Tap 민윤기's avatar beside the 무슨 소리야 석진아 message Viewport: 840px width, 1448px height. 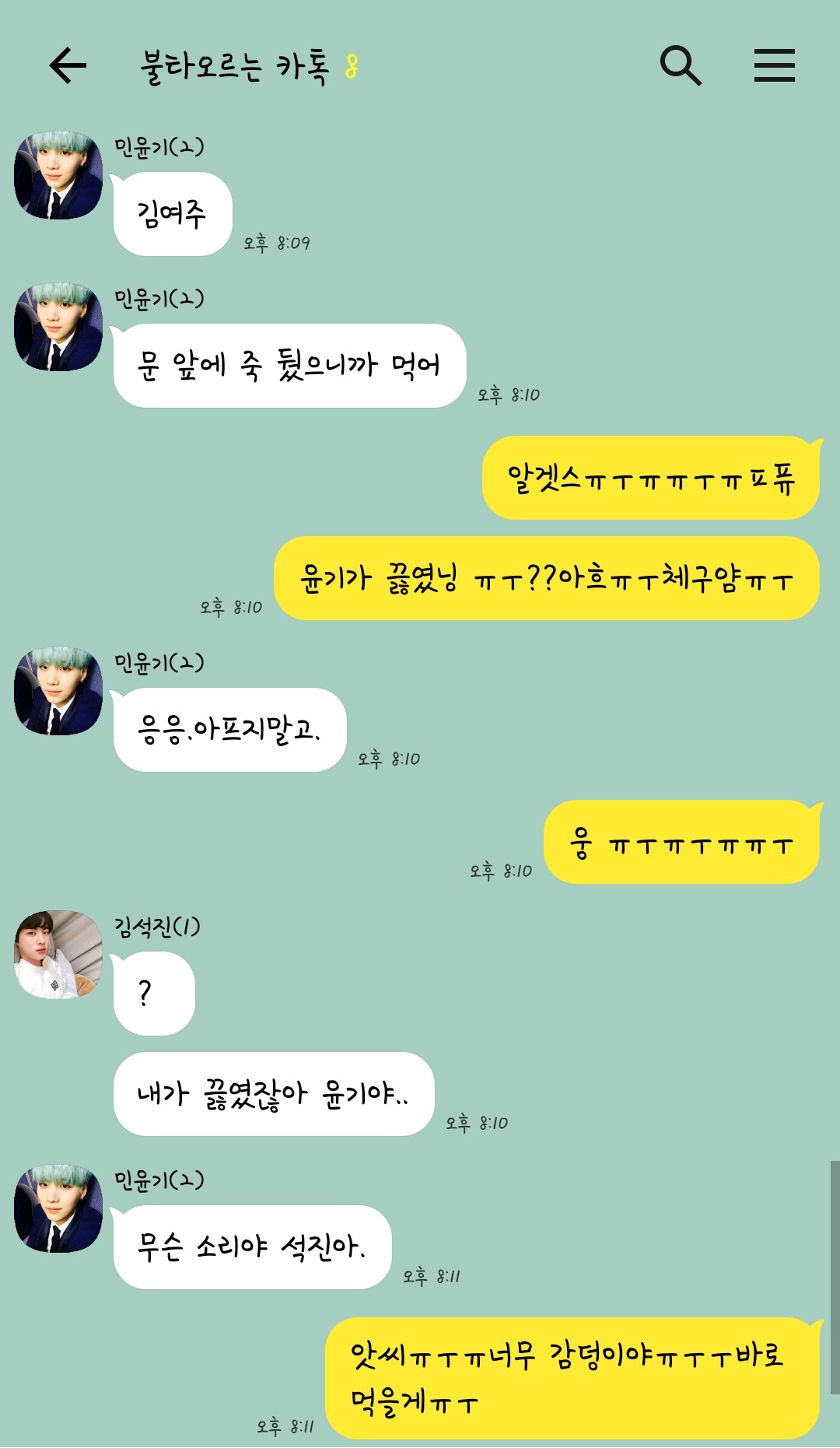(58, 1208)
